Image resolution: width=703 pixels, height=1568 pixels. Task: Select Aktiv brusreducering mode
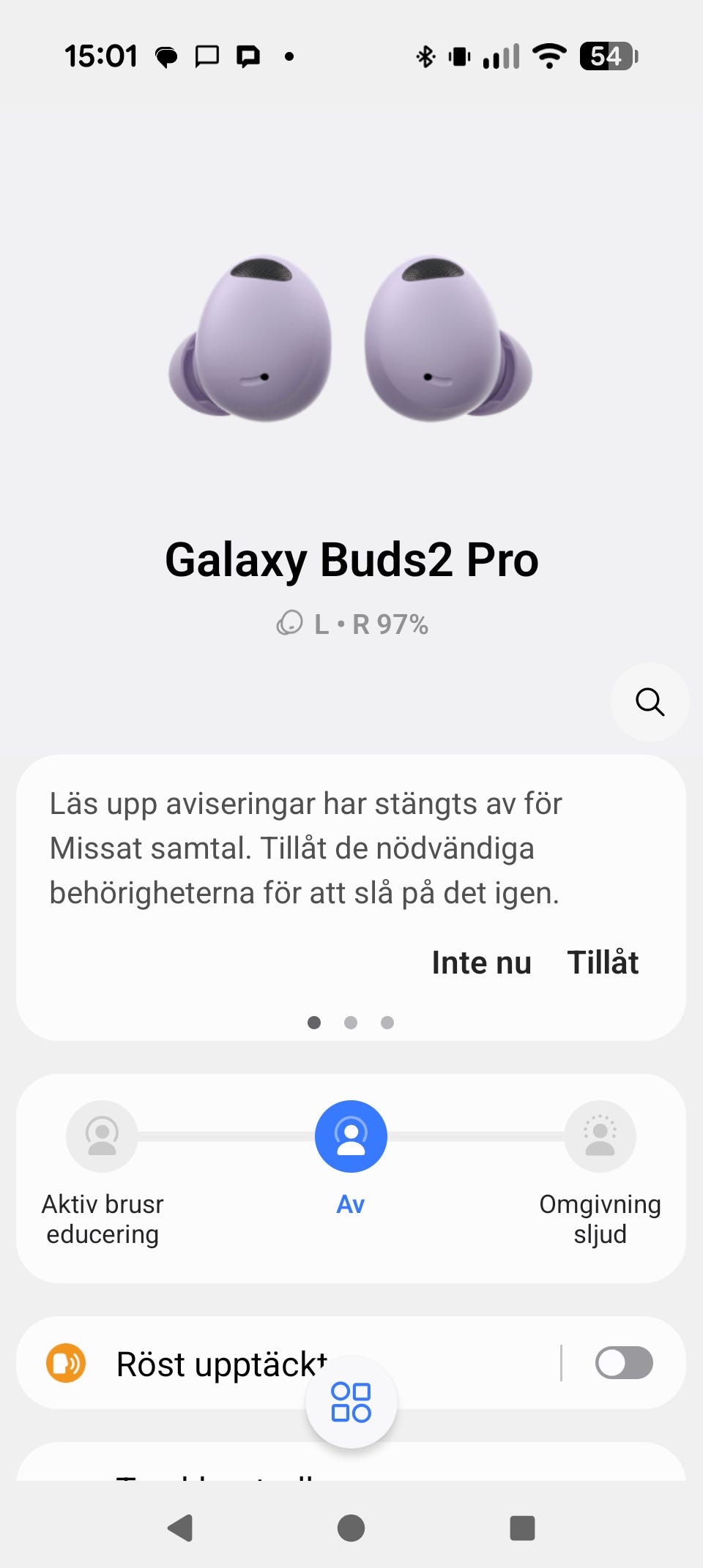(x=102, y=1137)
